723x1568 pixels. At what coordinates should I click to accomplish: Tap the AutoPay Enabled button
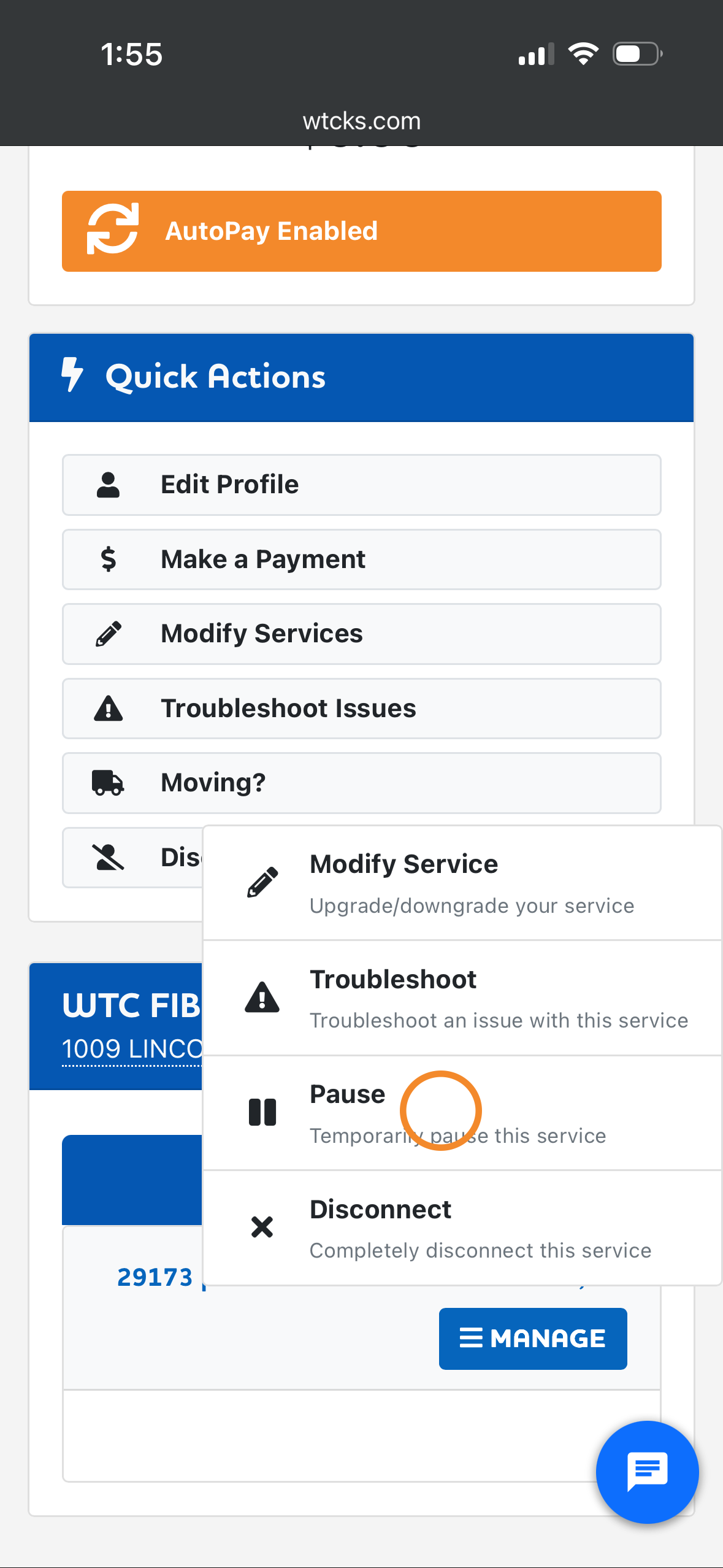click(x=361, y=231)
